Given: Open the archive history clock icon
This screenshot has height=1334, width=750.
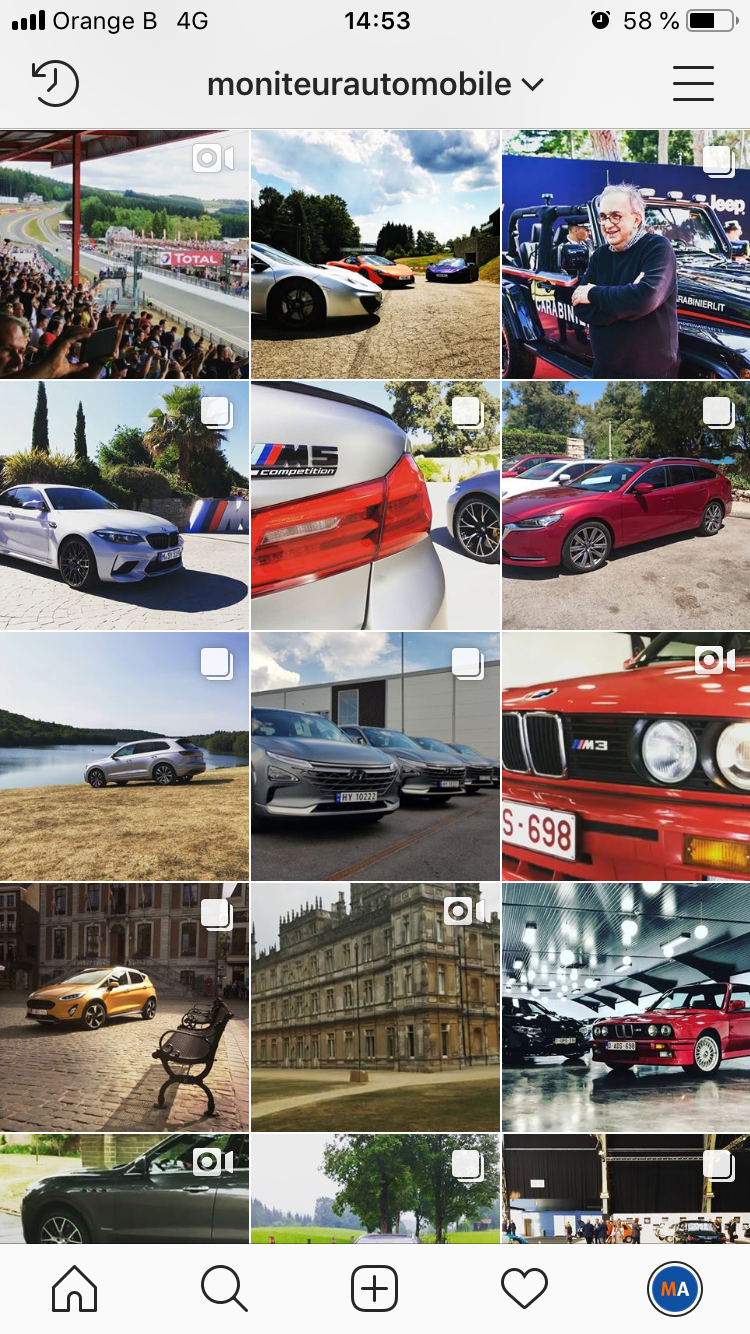Looking at the screenshot, I should coord(55,84).
